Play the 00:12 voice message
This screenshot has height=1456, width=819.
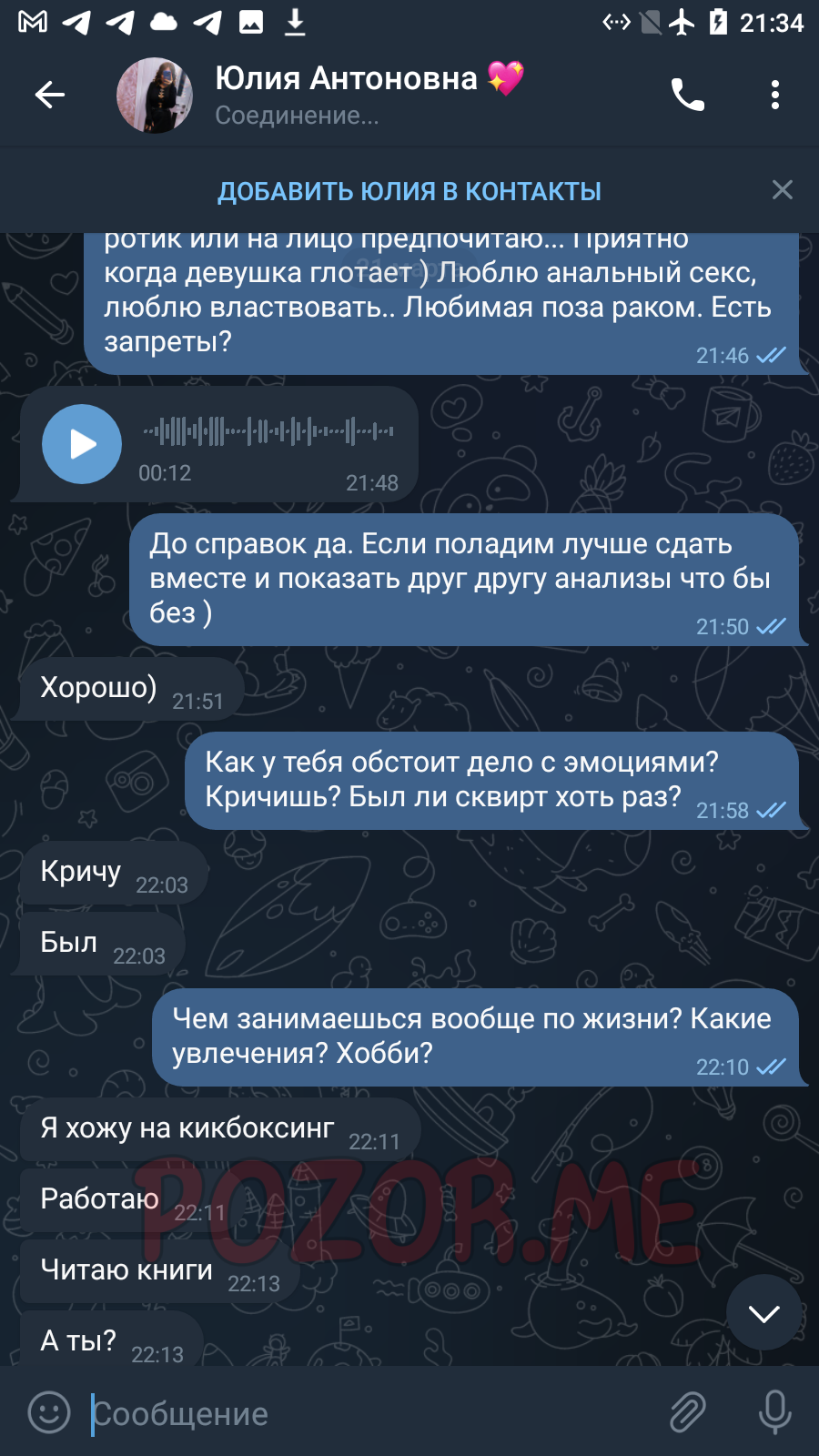82,444
